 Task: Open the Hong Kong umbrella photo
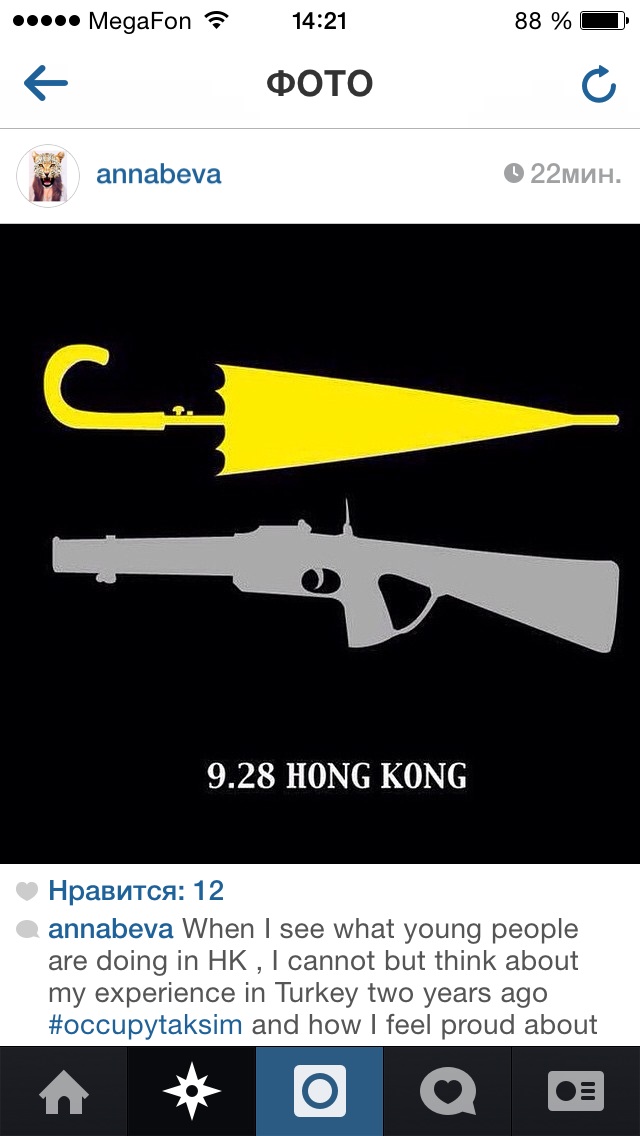320,543
